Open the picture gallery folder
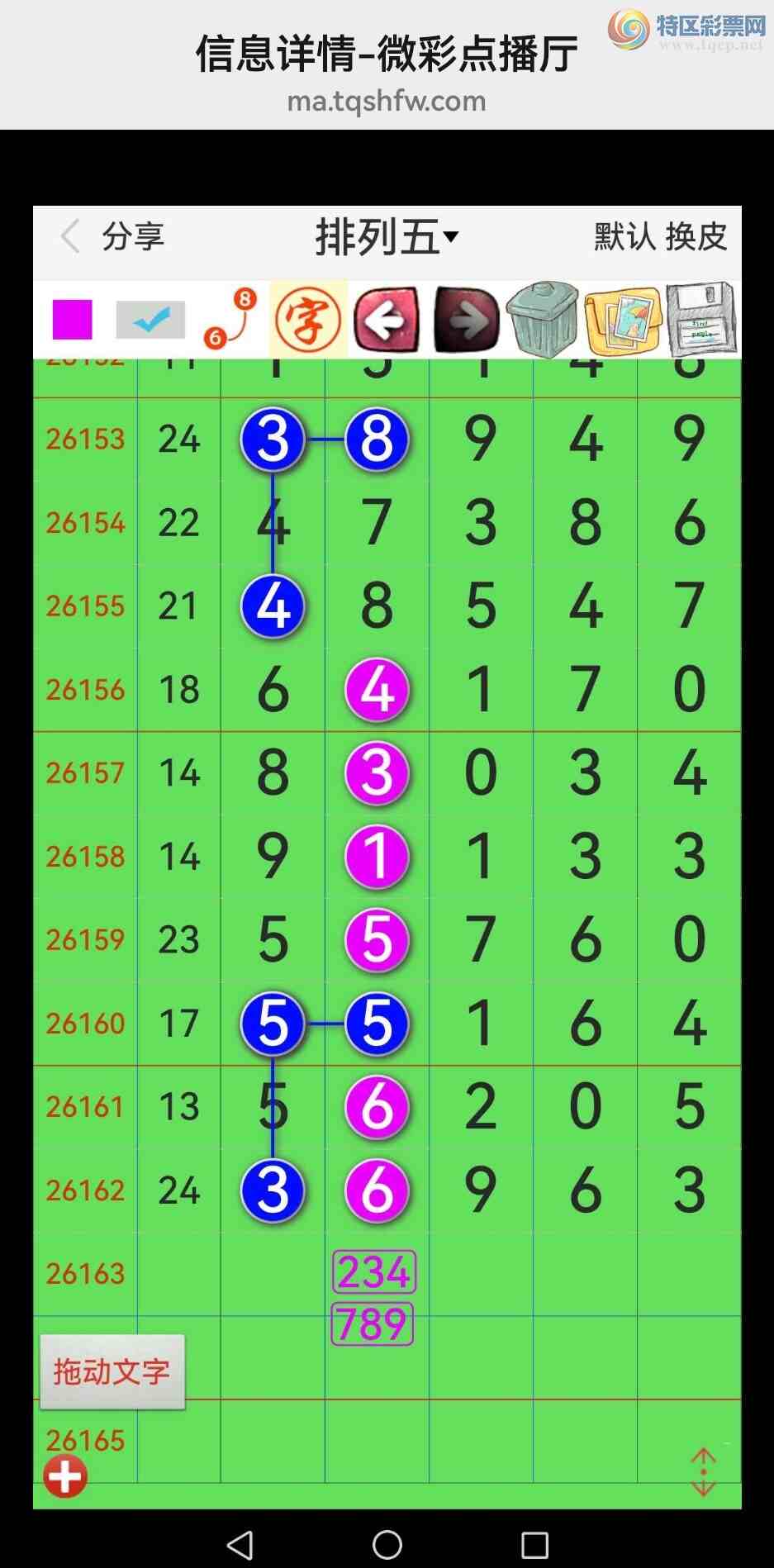 pos(623,320)
